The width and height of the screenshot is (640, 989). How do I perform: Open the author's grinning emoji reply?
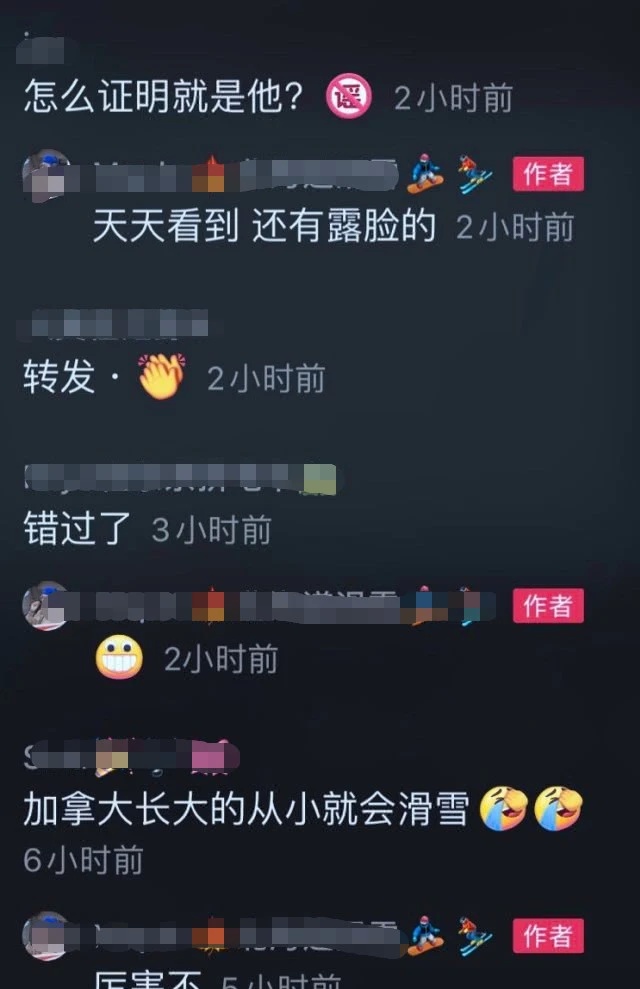pyautogui.click(x=119, y=659)
